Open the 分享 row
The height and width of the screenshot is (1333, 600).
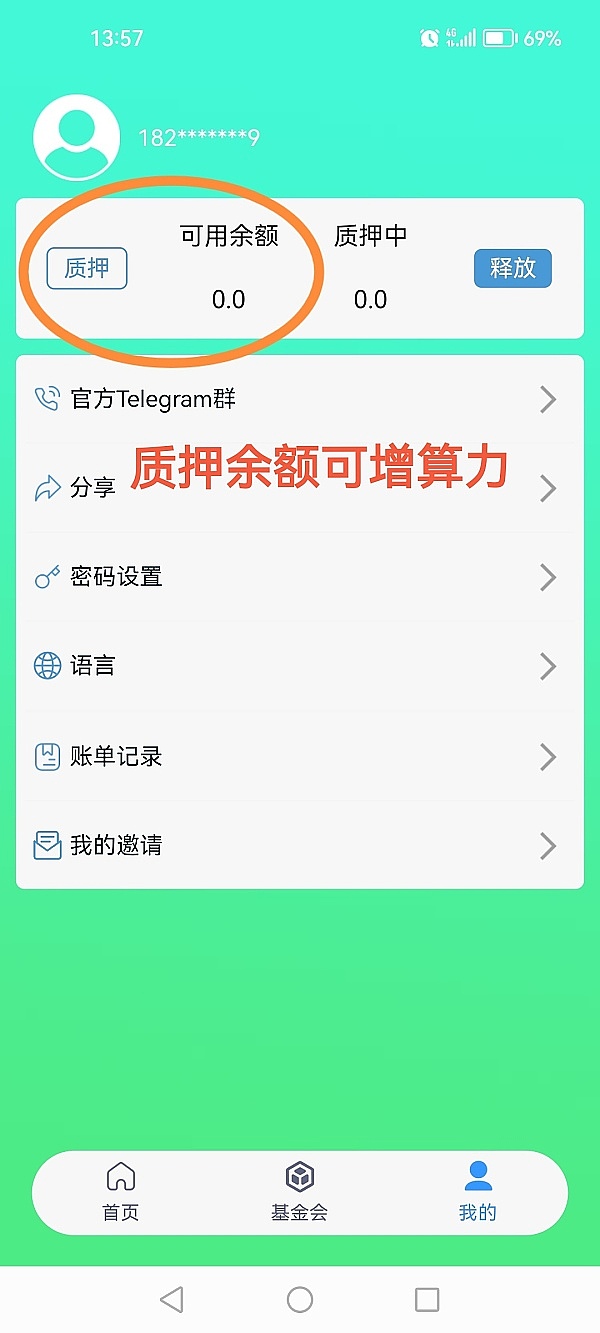pyautogui.click(x=299, y=488)
